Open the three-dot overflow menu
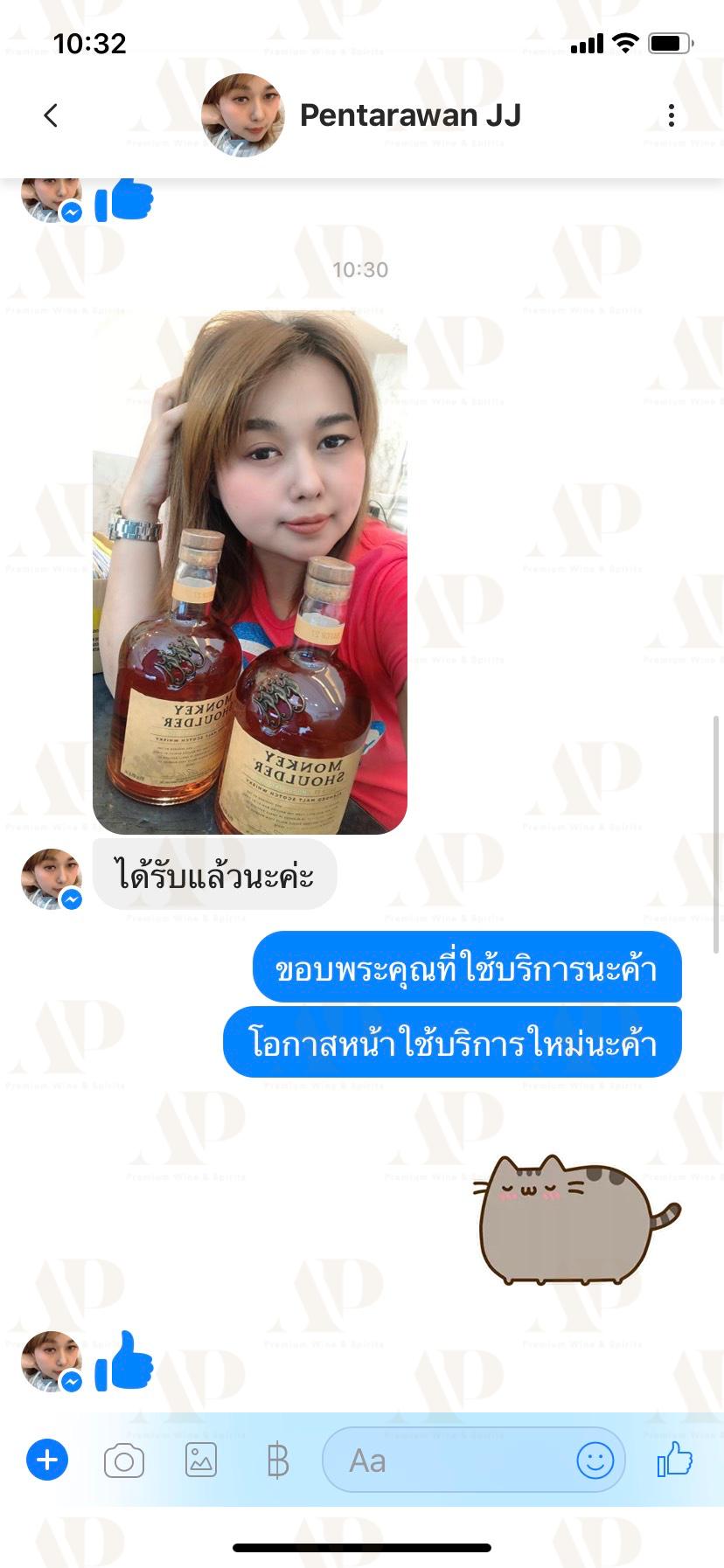Screen dimensions: 724x1568 point(671,115)
